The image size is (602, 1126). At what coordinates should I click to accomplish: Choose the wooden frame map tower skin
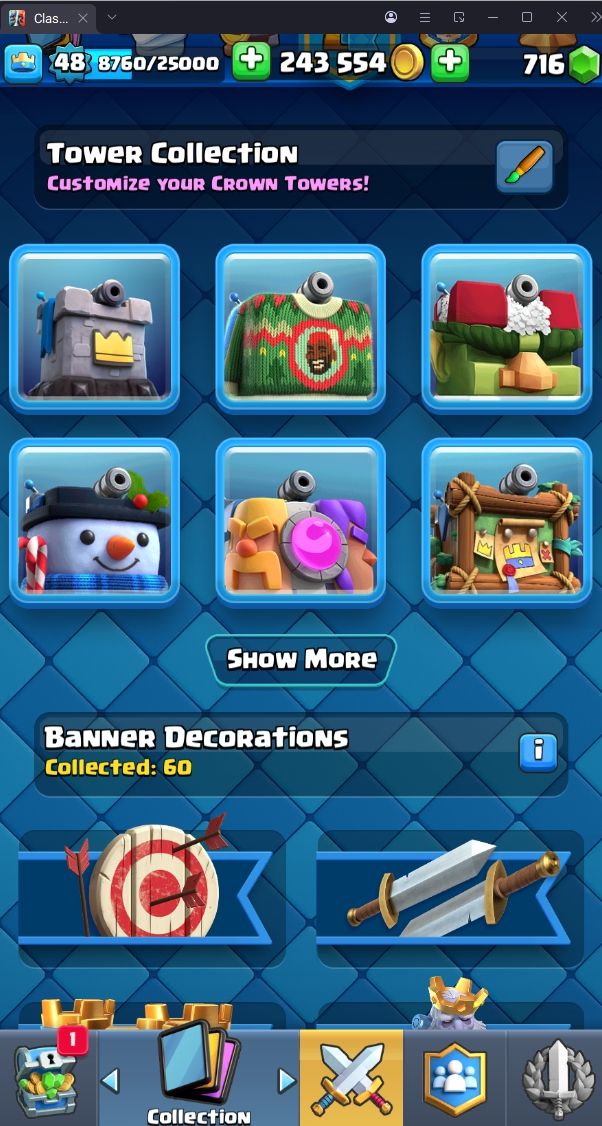tap(506, 522)
